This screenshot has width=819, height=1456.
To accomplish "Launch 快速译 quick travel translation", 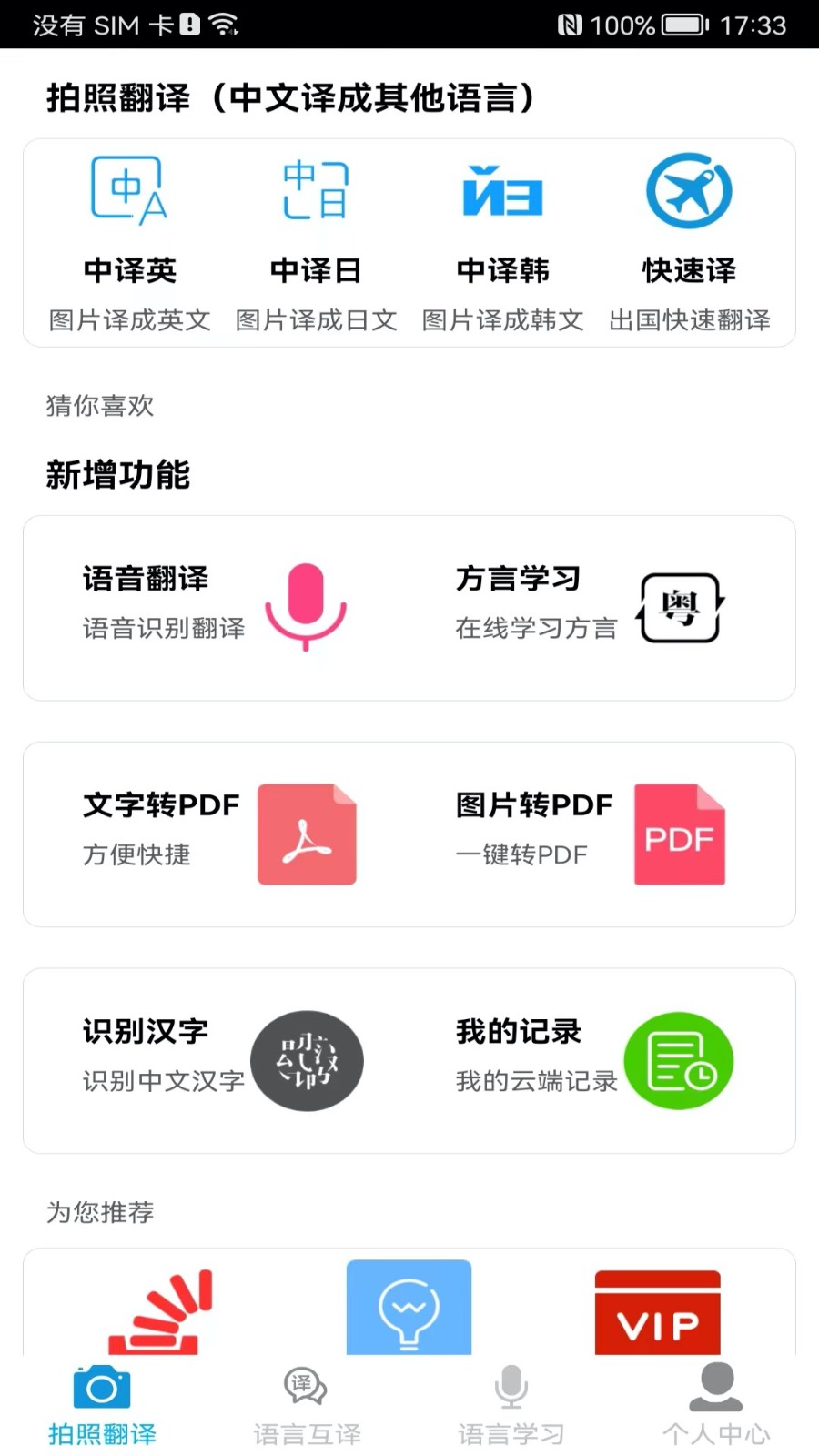I will pyautogui.click(x=689, y=243).
